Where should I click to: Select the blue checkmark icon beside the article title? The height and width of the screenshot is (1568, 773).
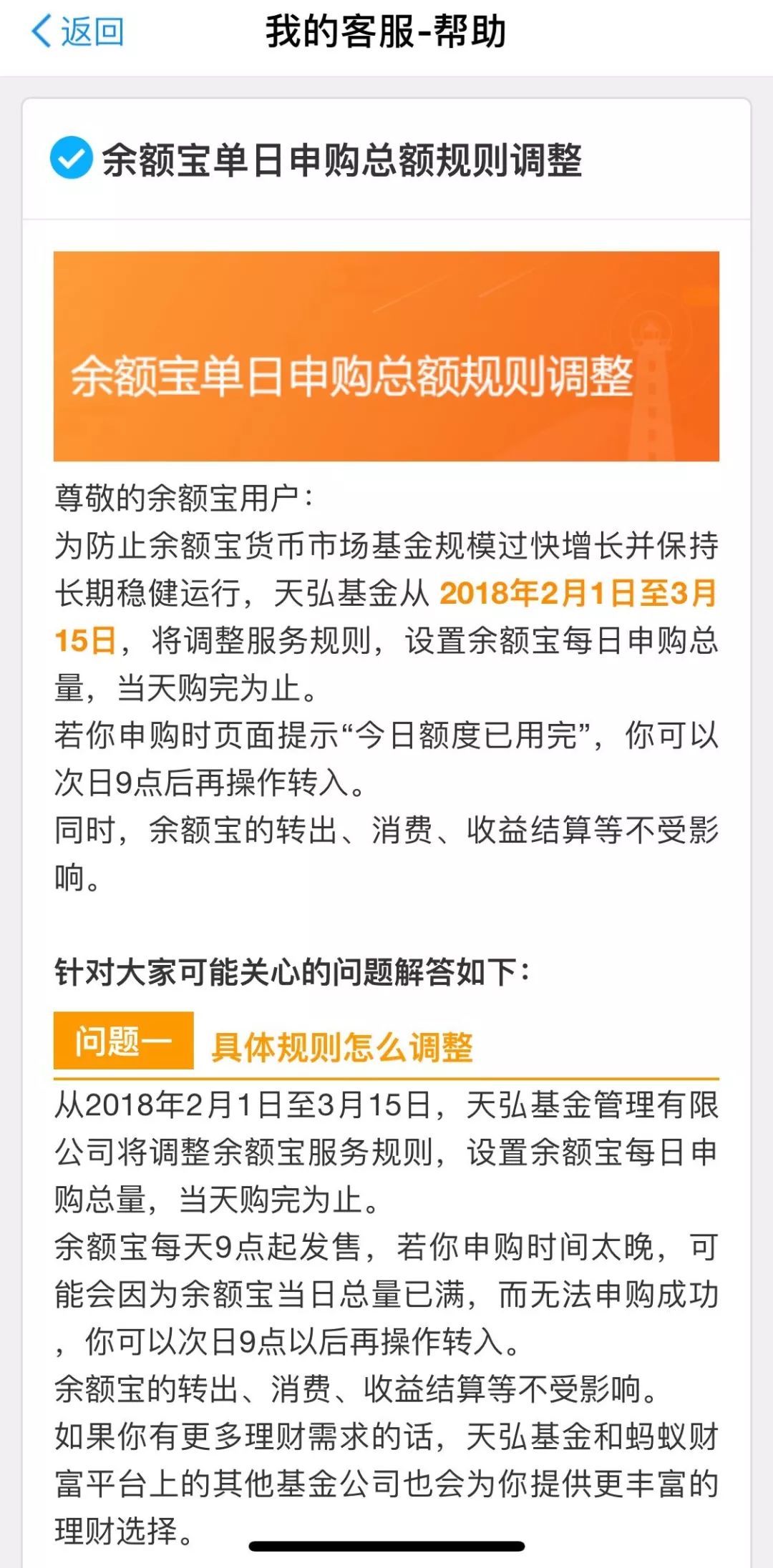click(69, 159)
